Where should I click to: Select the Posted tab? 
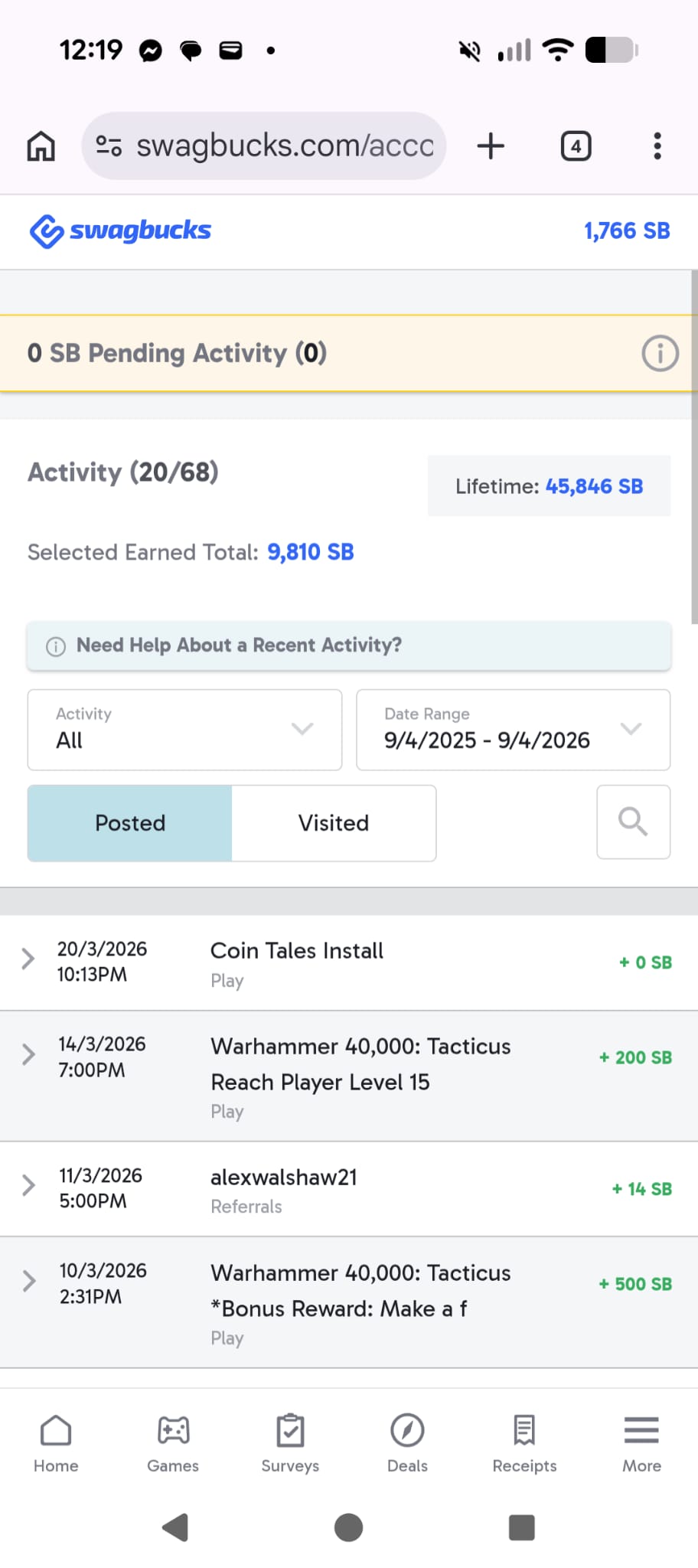[x=130, y=823]
